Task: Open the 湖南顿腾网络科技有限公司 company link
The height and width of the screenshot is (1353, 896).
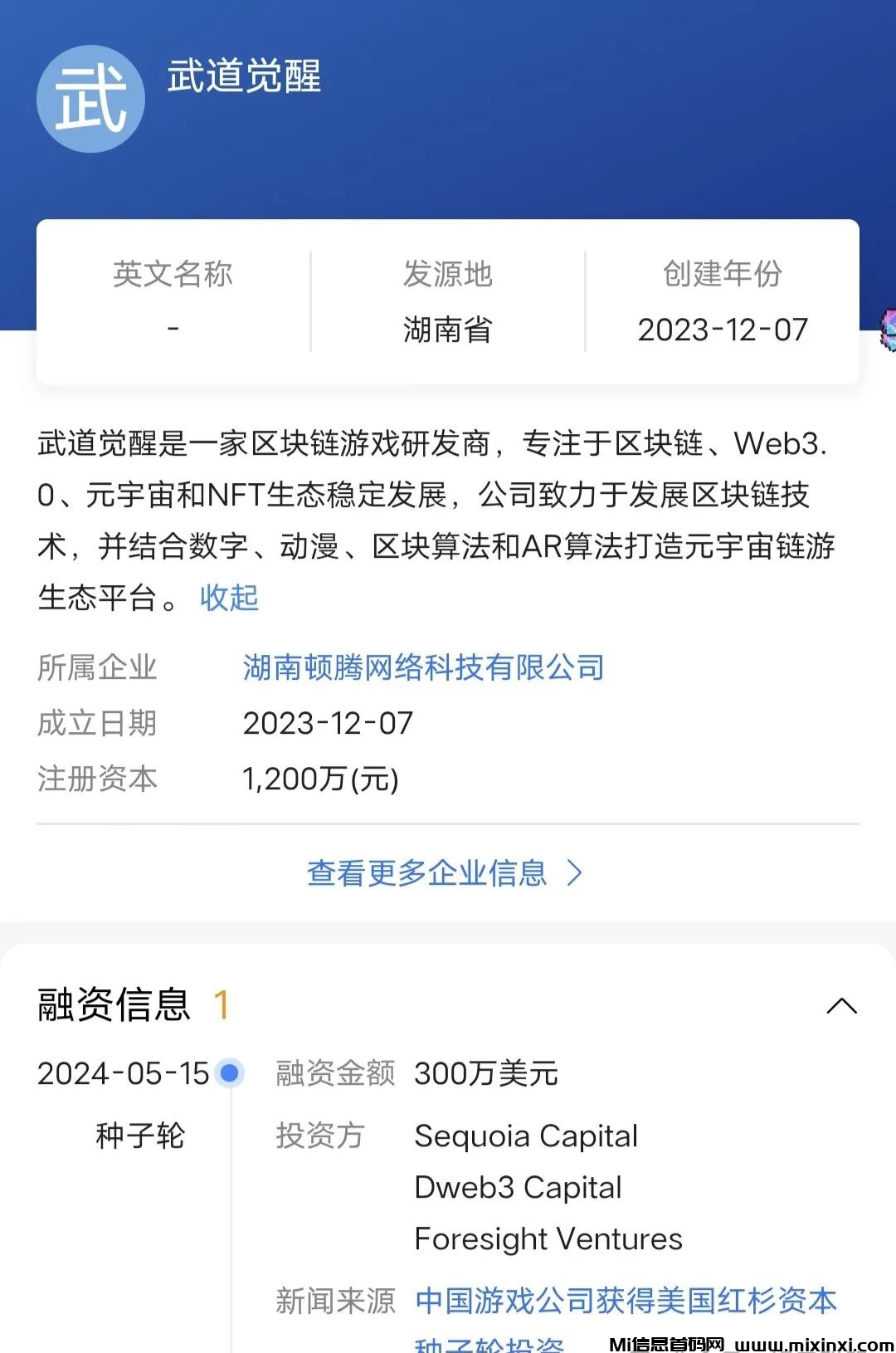Action: (x=423, y=668)
